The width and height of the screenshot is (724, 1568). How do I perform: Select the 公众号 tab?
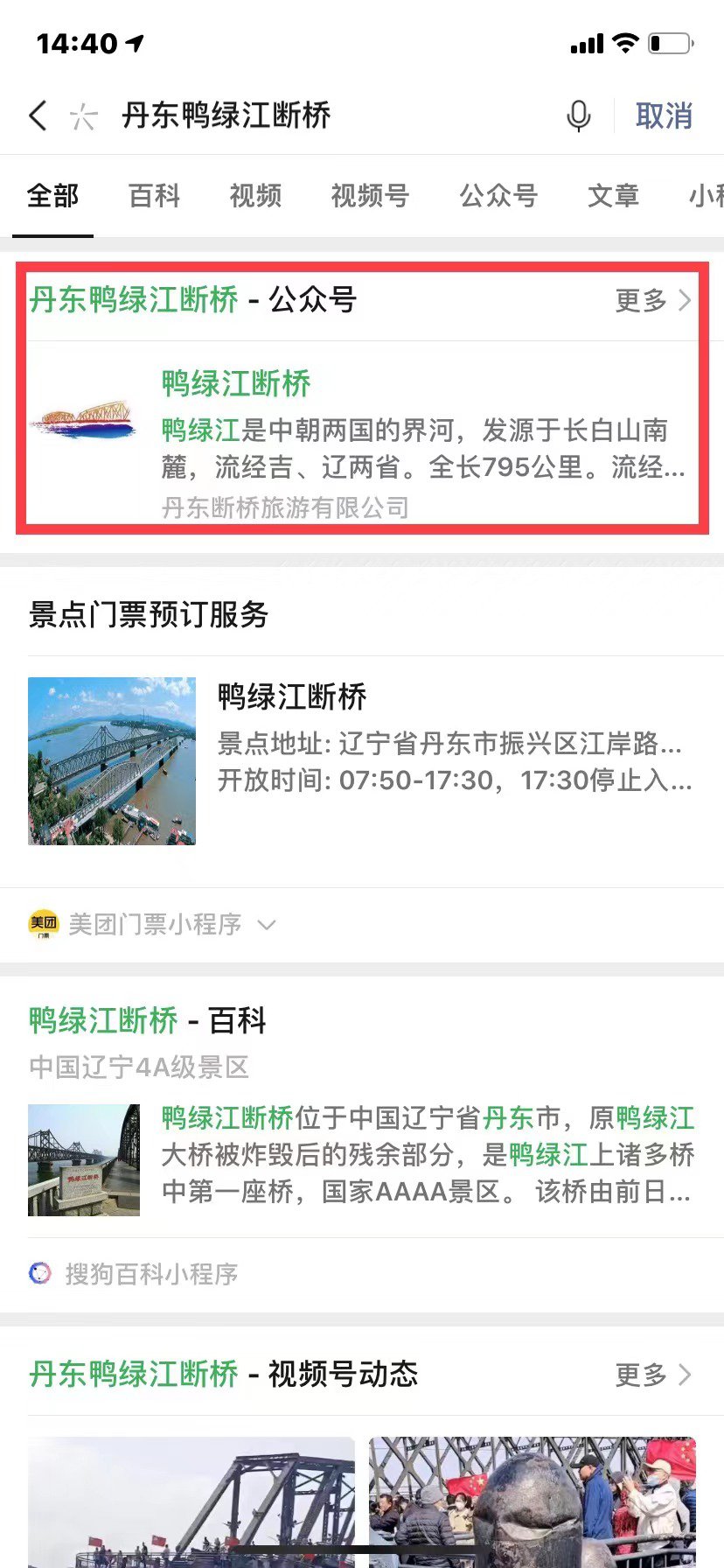pos(498,196)
